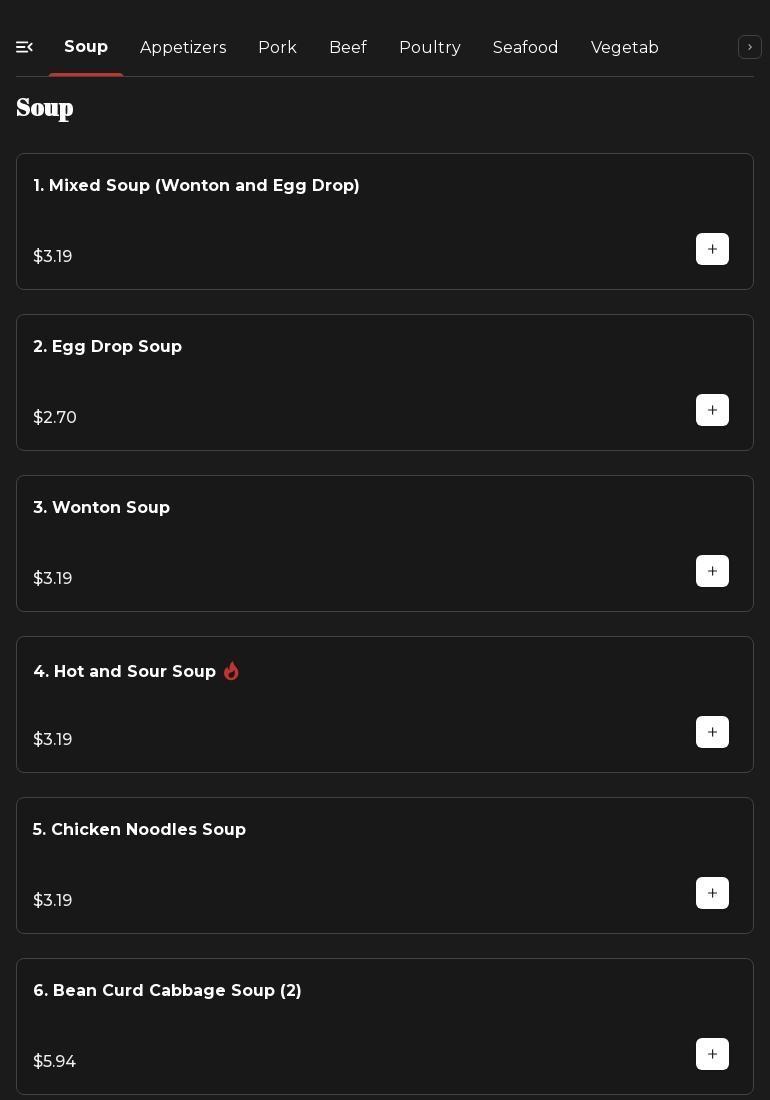
Task: Open the Egg Drop Soup item card
Action: [x=300, y=380]
